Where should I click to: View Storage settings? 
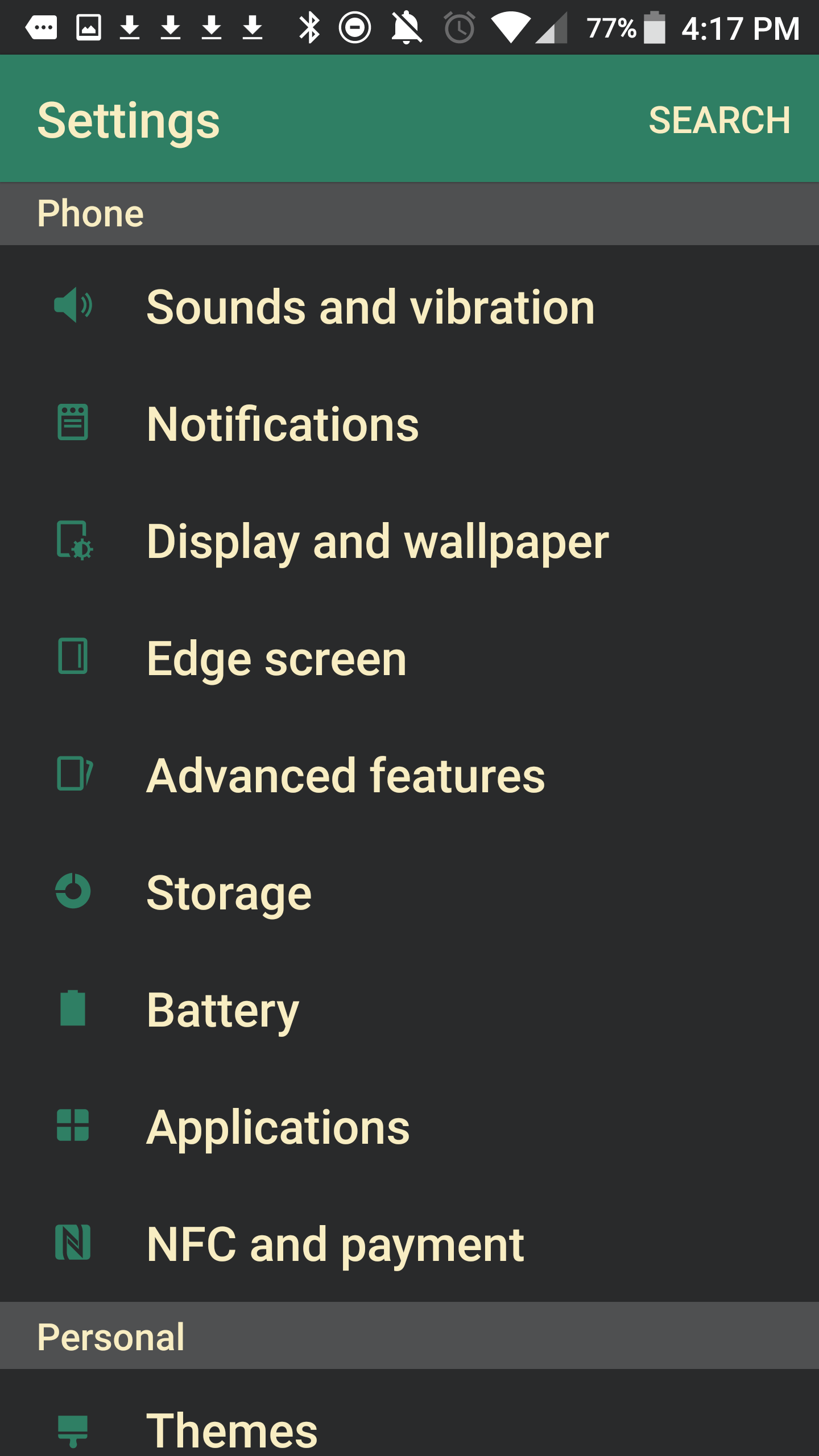tap(229, 892)
